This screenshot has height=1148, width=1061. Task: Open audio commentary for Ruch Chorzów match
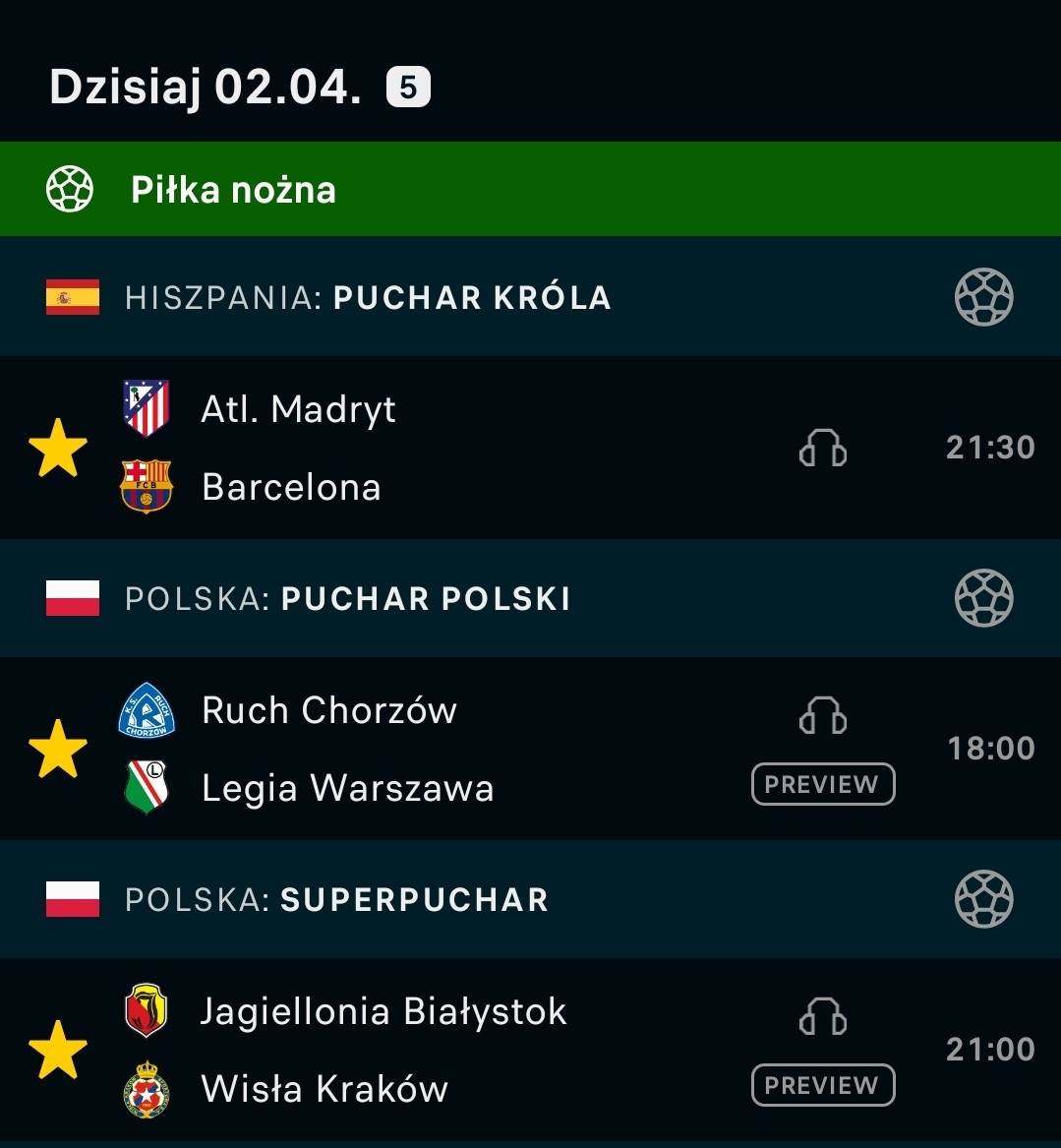[x=823, y=716]
